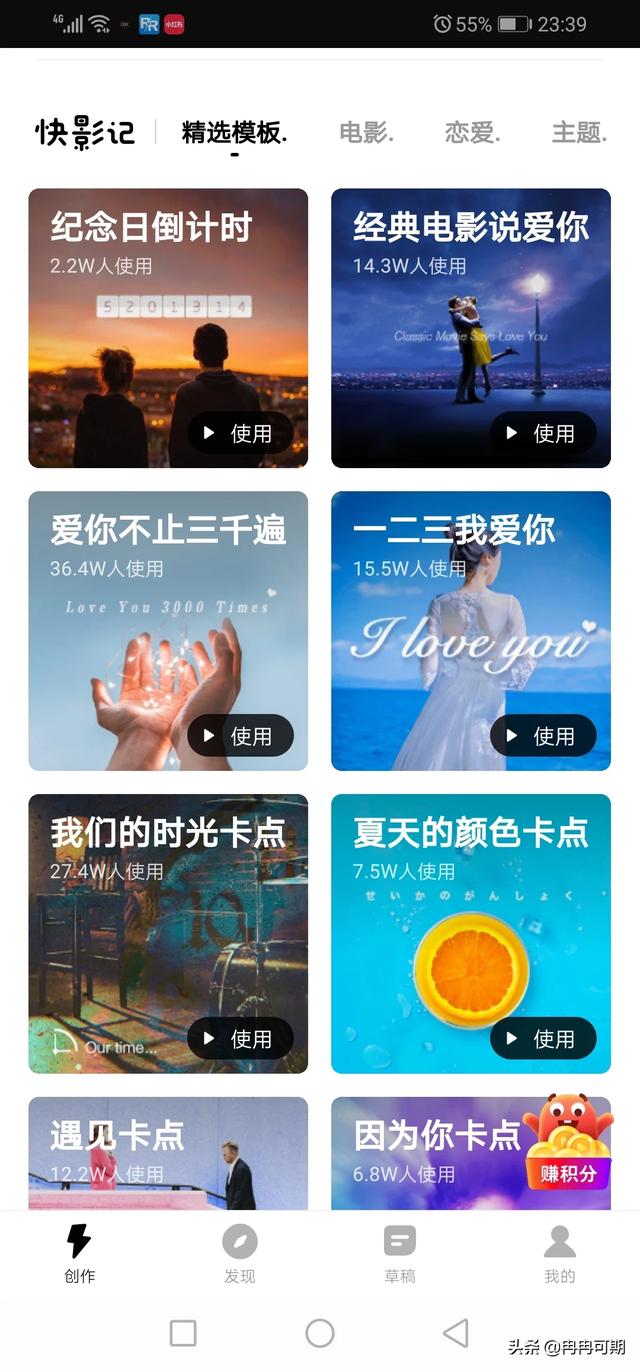
Task: Tap 使用 on 爱你不止三千遍 template
Action: 240,736
